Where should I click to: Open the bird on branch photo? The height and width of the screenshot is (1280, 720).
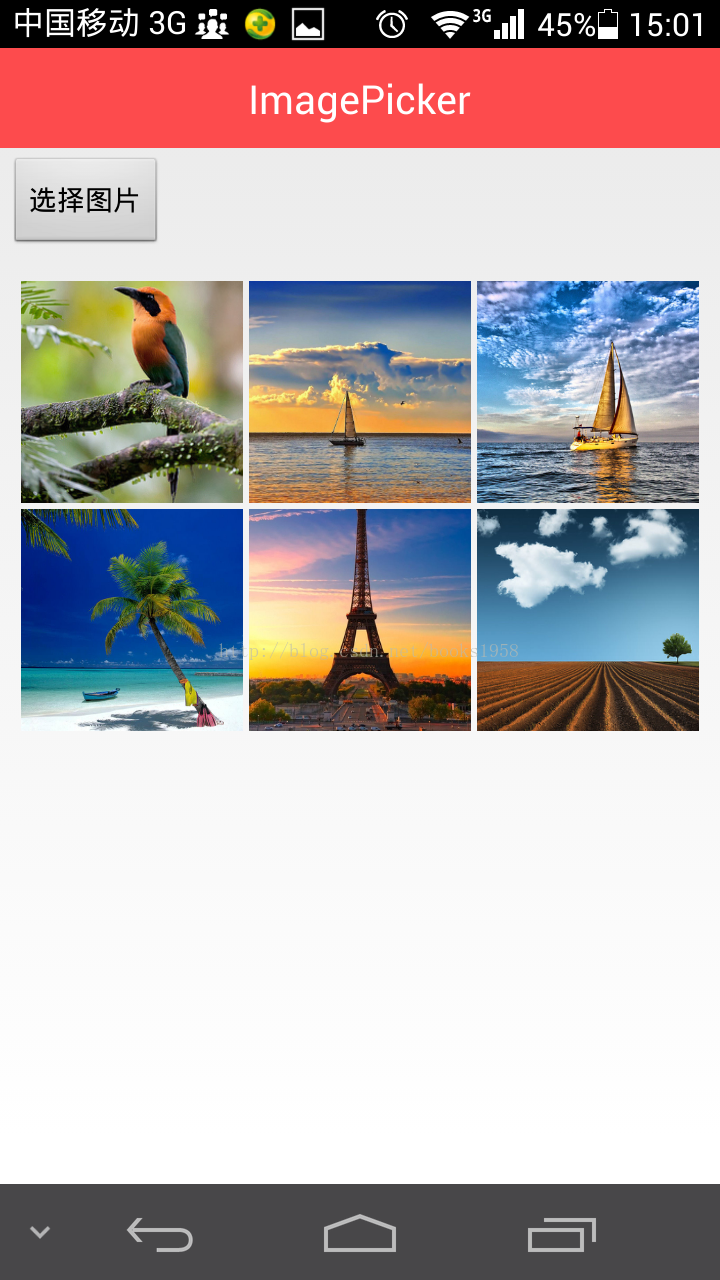pos(132,392)
